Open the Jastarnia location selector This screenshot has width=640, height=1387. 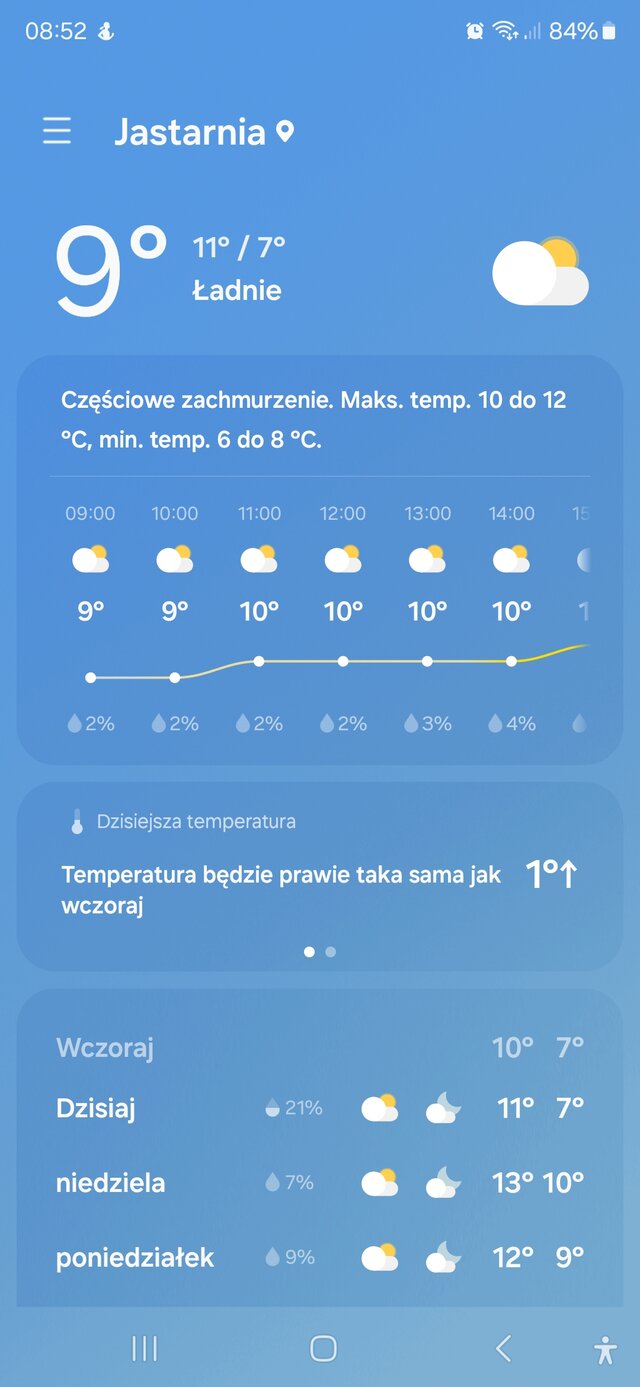(204, 131)
